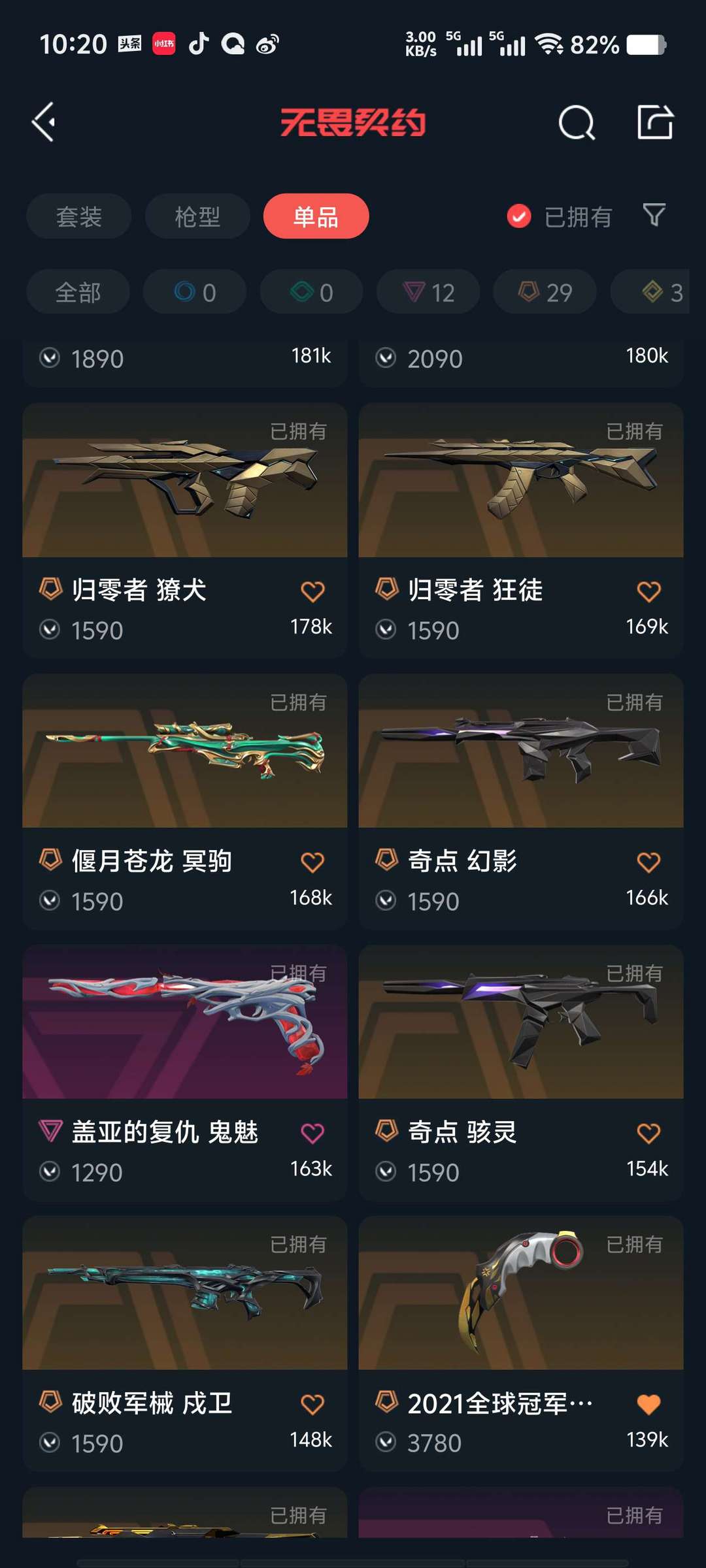Select the 全部 rarity chip

click(78, 292)
